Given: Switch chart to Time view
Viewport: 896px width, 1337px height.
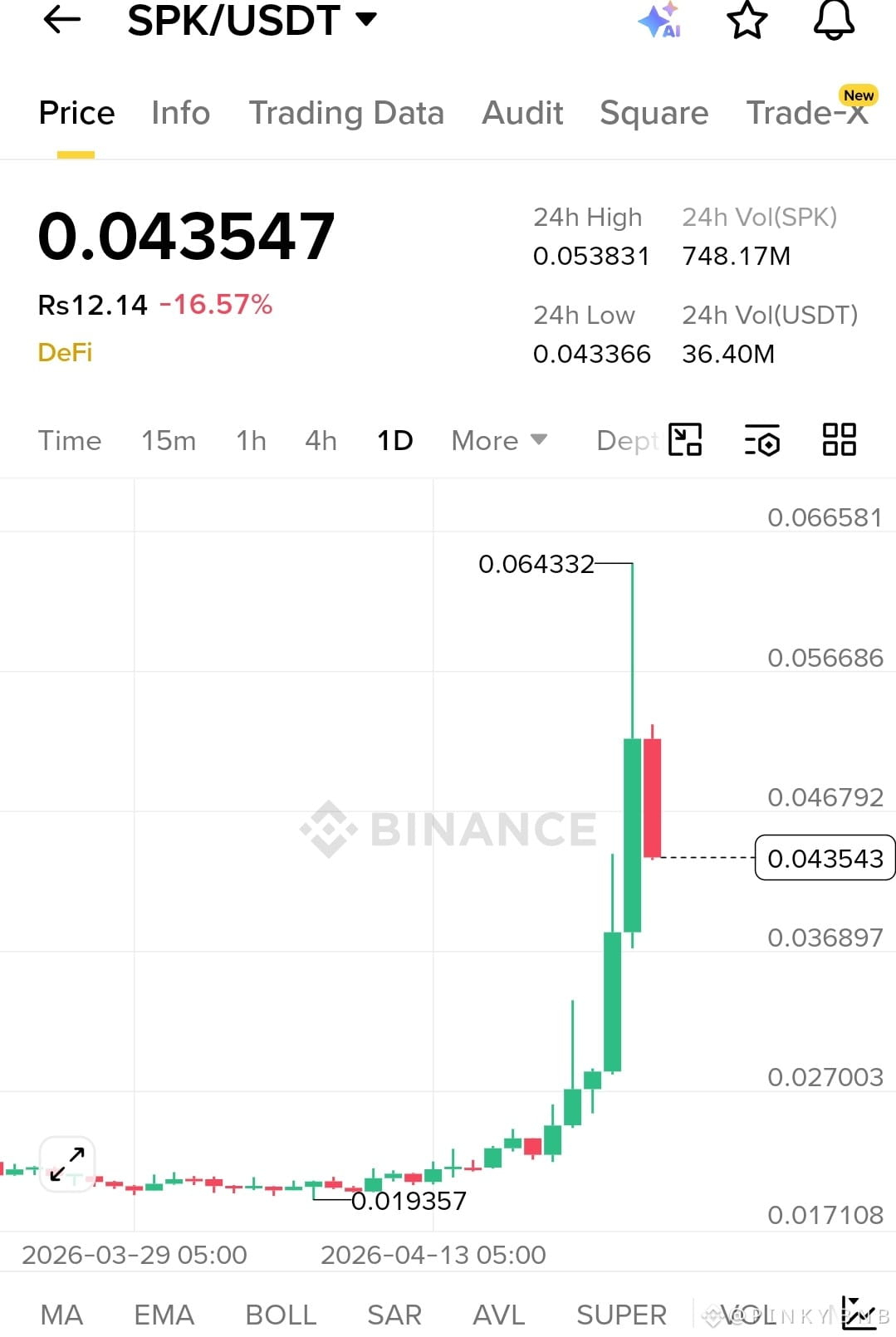Looking at the screenshot, I should coord(70,441).
